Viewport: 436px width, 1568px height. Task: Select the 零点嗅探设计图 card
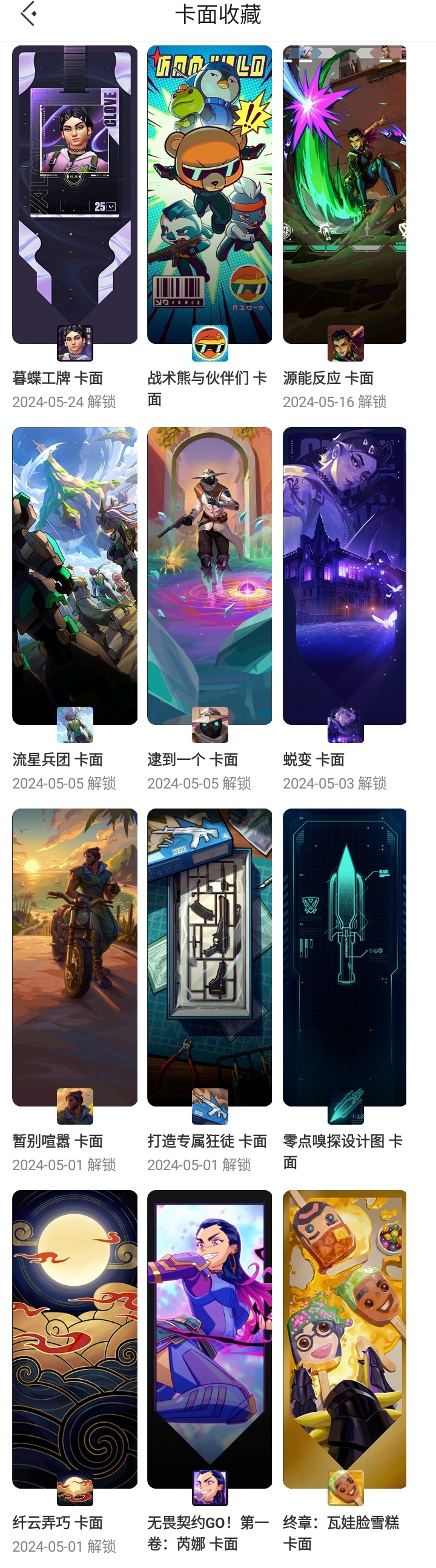[x=345, y=957]
